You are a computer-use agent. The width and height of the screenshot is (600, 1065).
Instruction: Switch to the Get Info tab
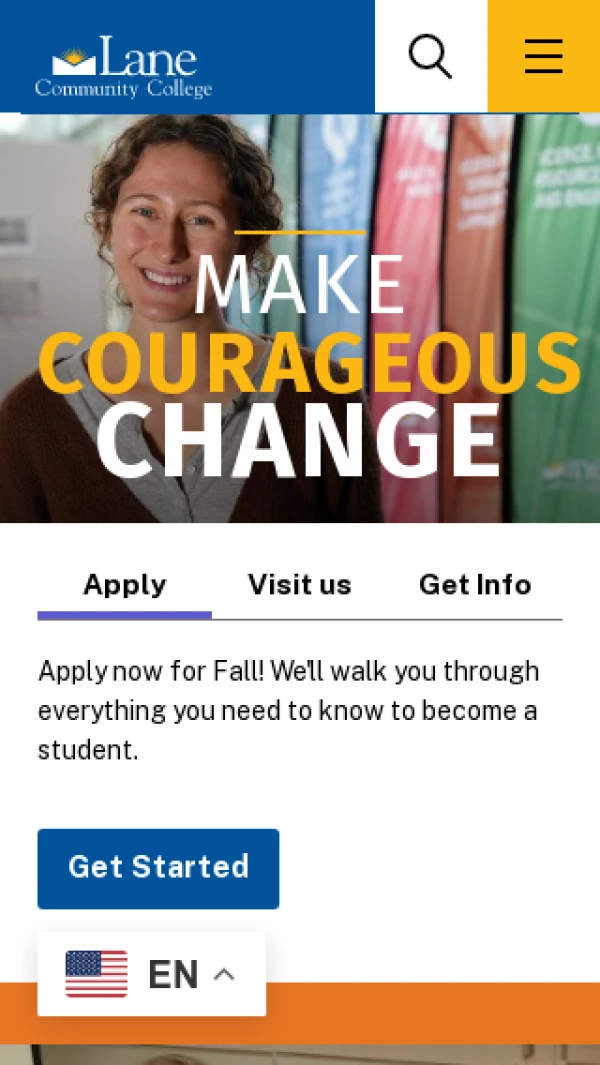pos(475,585)
